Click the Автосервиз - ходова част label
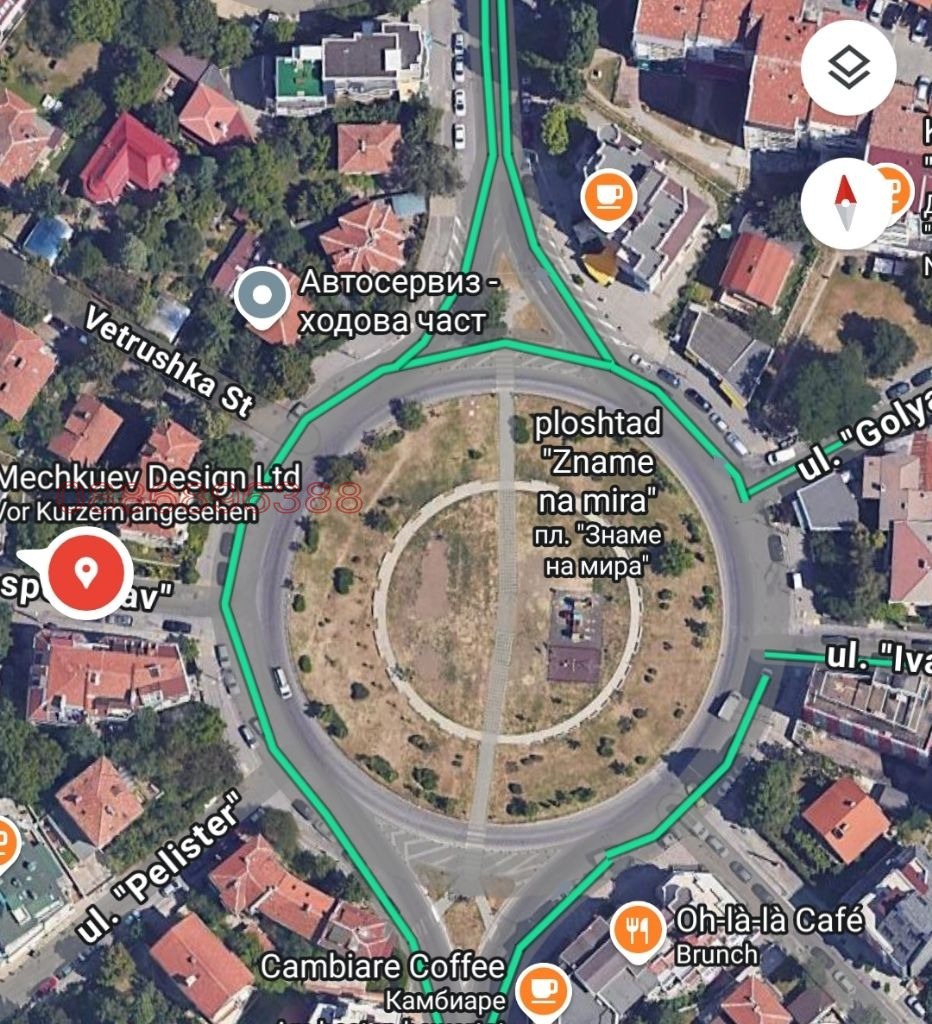Image resolution: width=932 pixels, height=1024 pixels. tap(395, 305)
